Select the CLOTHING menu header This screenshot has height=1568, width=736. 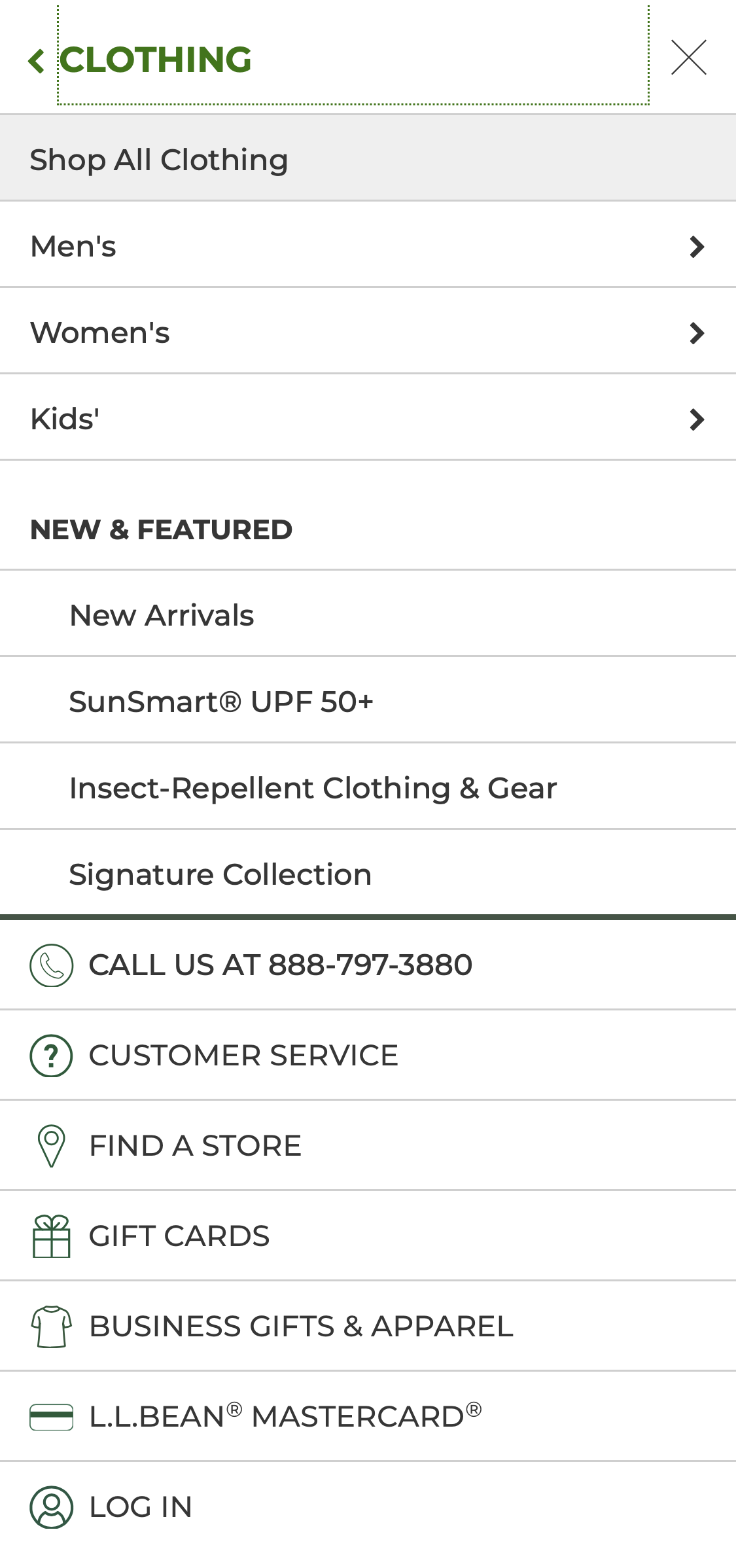pos(156,58)
